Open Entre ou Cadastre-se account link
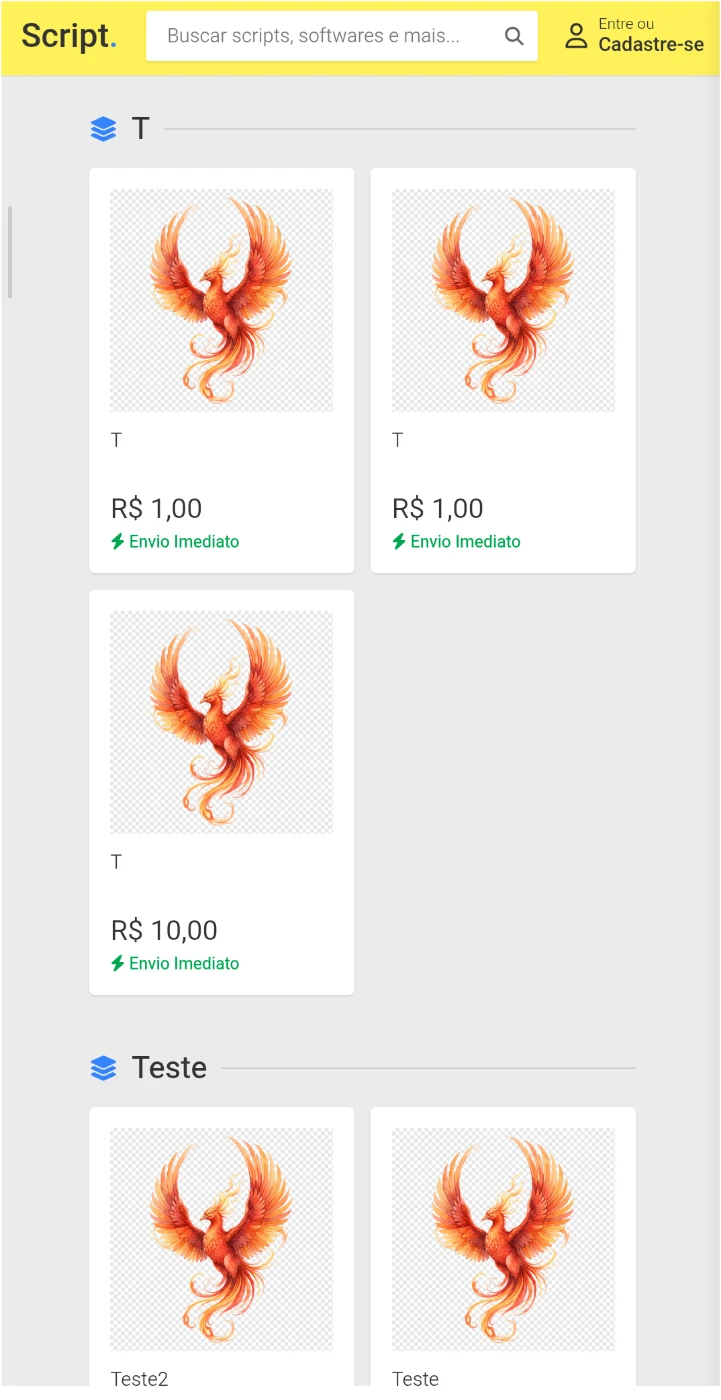The width and height of the screenshot is (721, 1400). pos(634,36)
